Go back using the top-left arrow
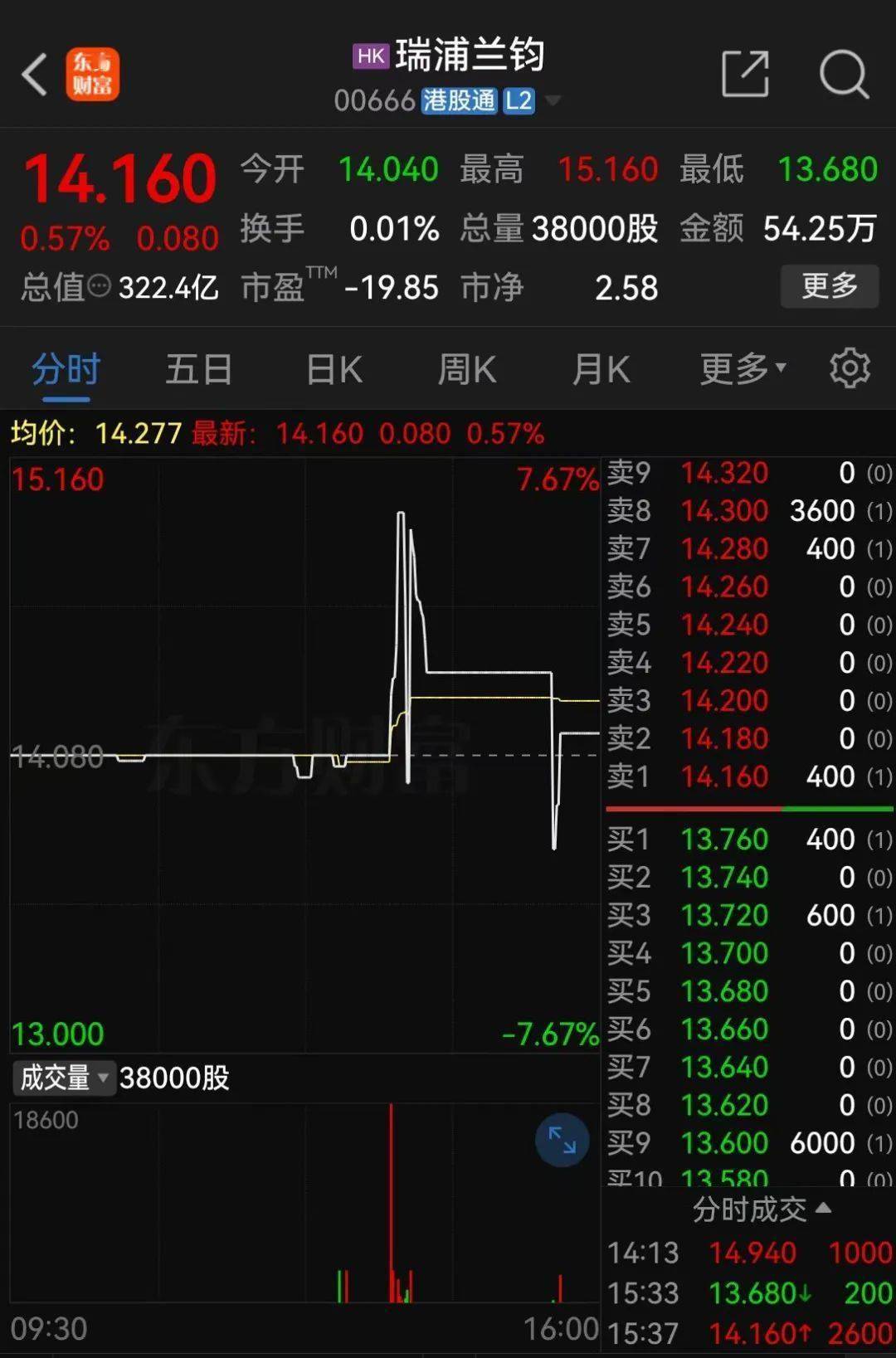 coord(35,75)
